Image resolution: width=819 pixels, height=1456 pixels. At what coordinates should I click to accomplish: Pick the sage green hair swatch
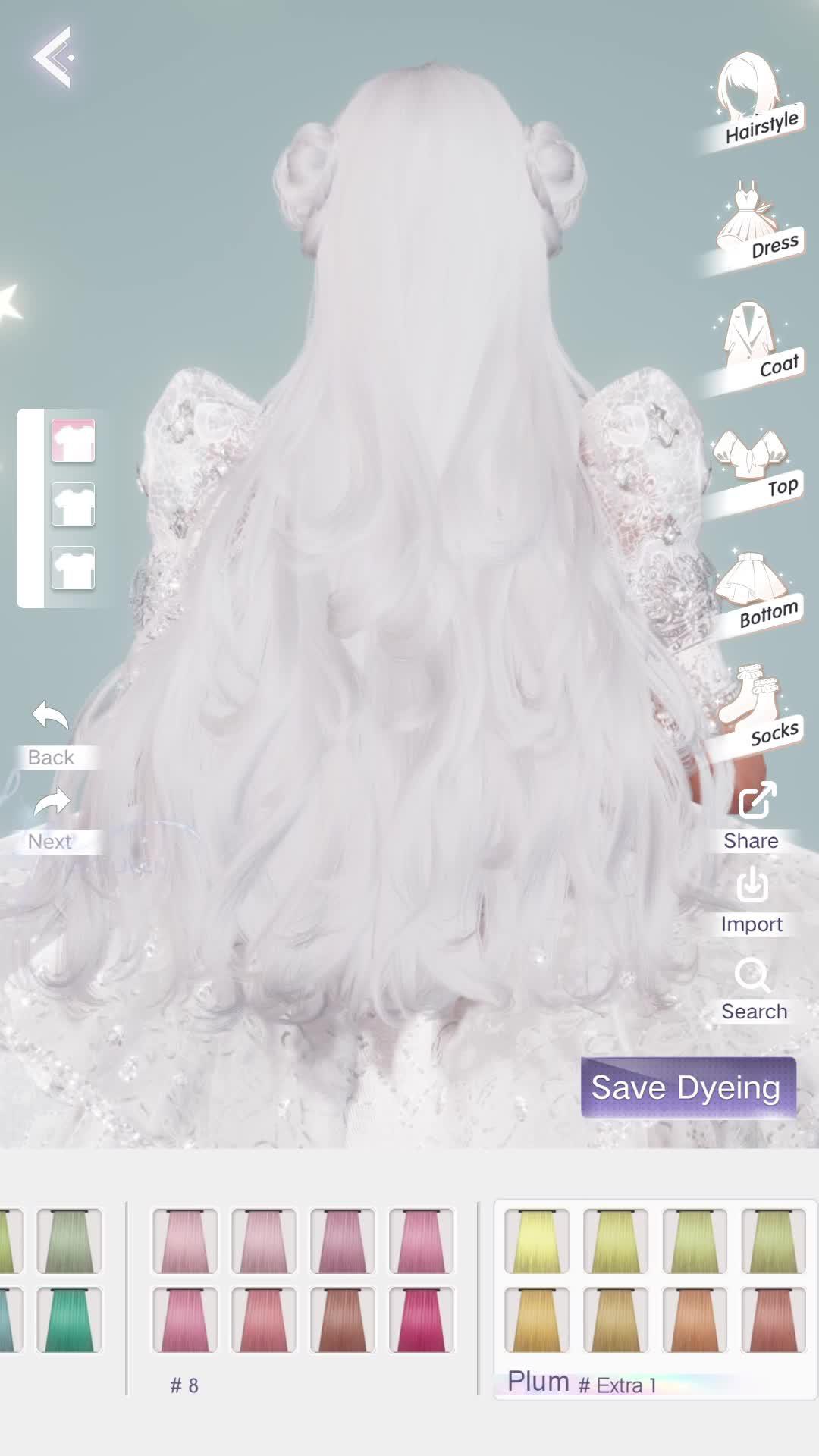point(69,1241)
